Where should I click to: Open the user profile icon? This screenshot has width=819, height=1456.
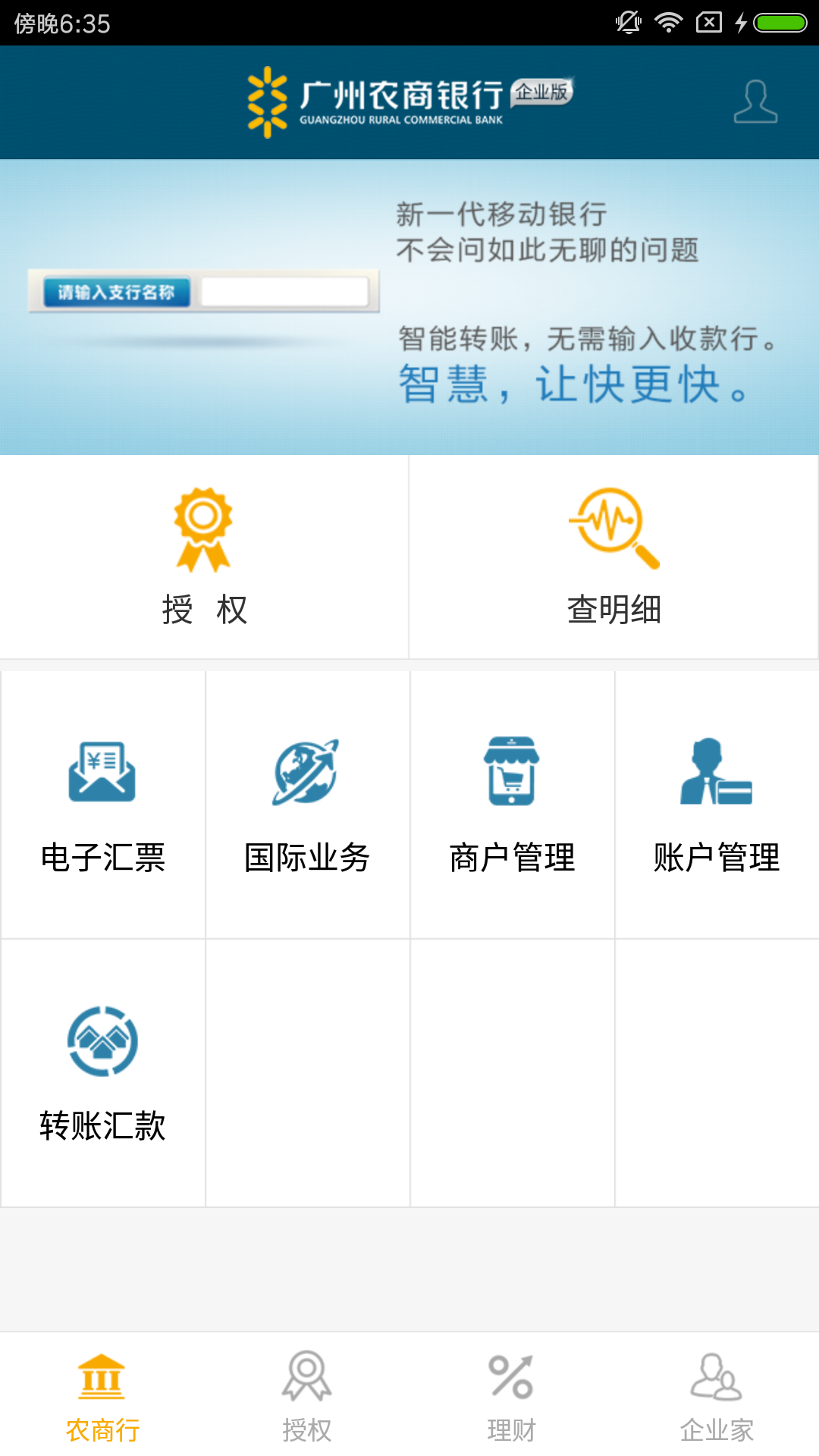755,102
